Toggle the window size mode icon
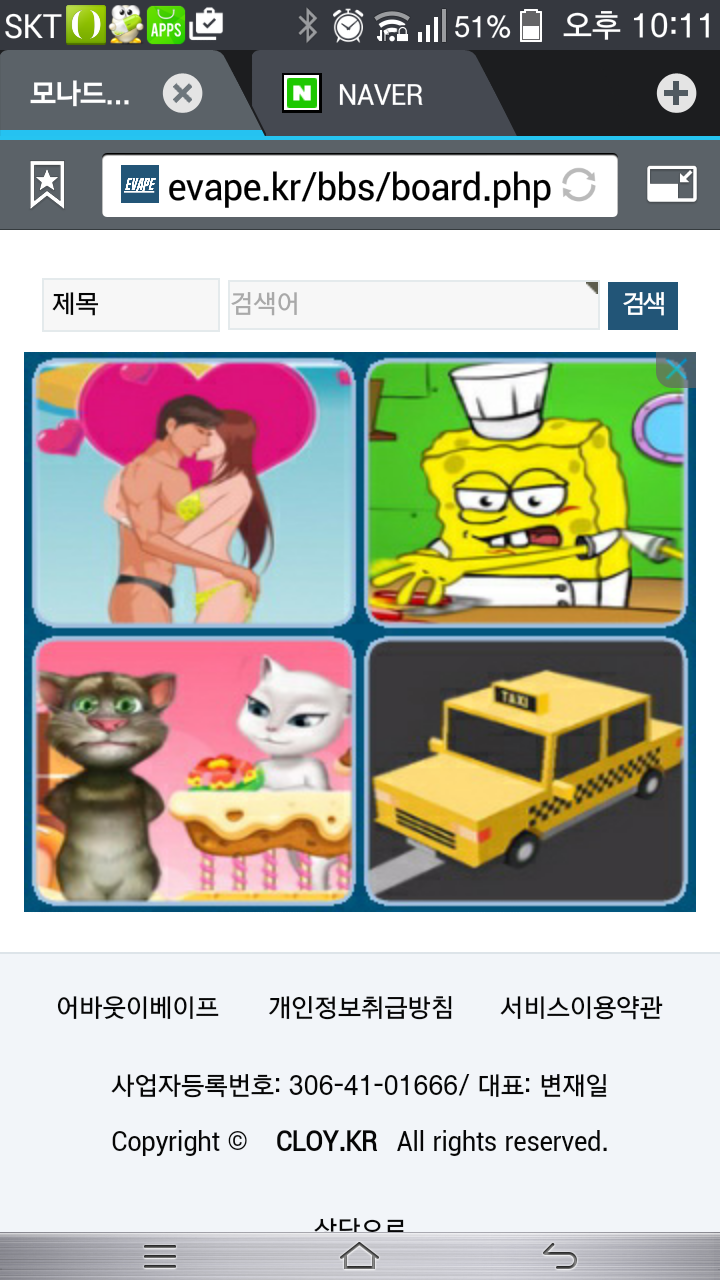The height and width of the screenshot is (1280, 720). coord(671,184)
